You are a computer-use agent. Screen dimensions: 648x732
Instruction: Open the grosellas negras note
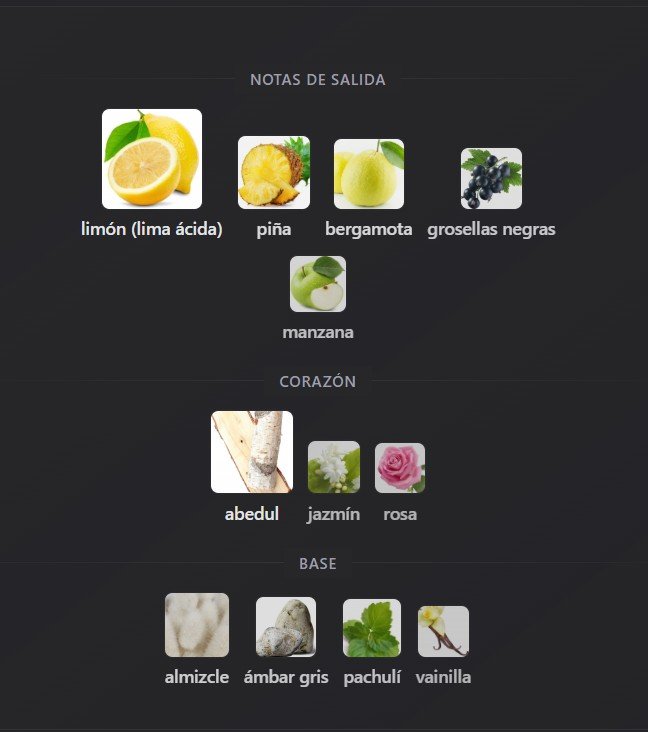point(491,179)
